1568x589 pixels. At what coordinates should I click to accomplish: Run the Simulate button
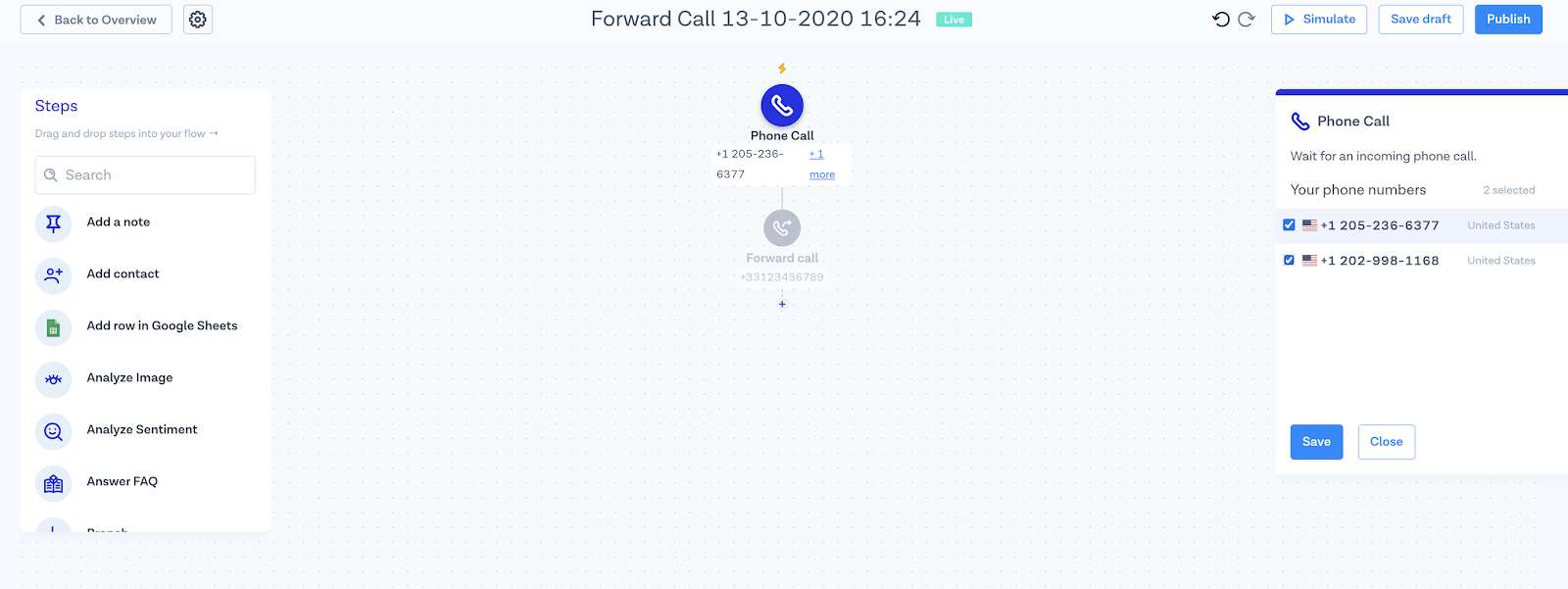pyautogui.click(x=1318, y=20)
